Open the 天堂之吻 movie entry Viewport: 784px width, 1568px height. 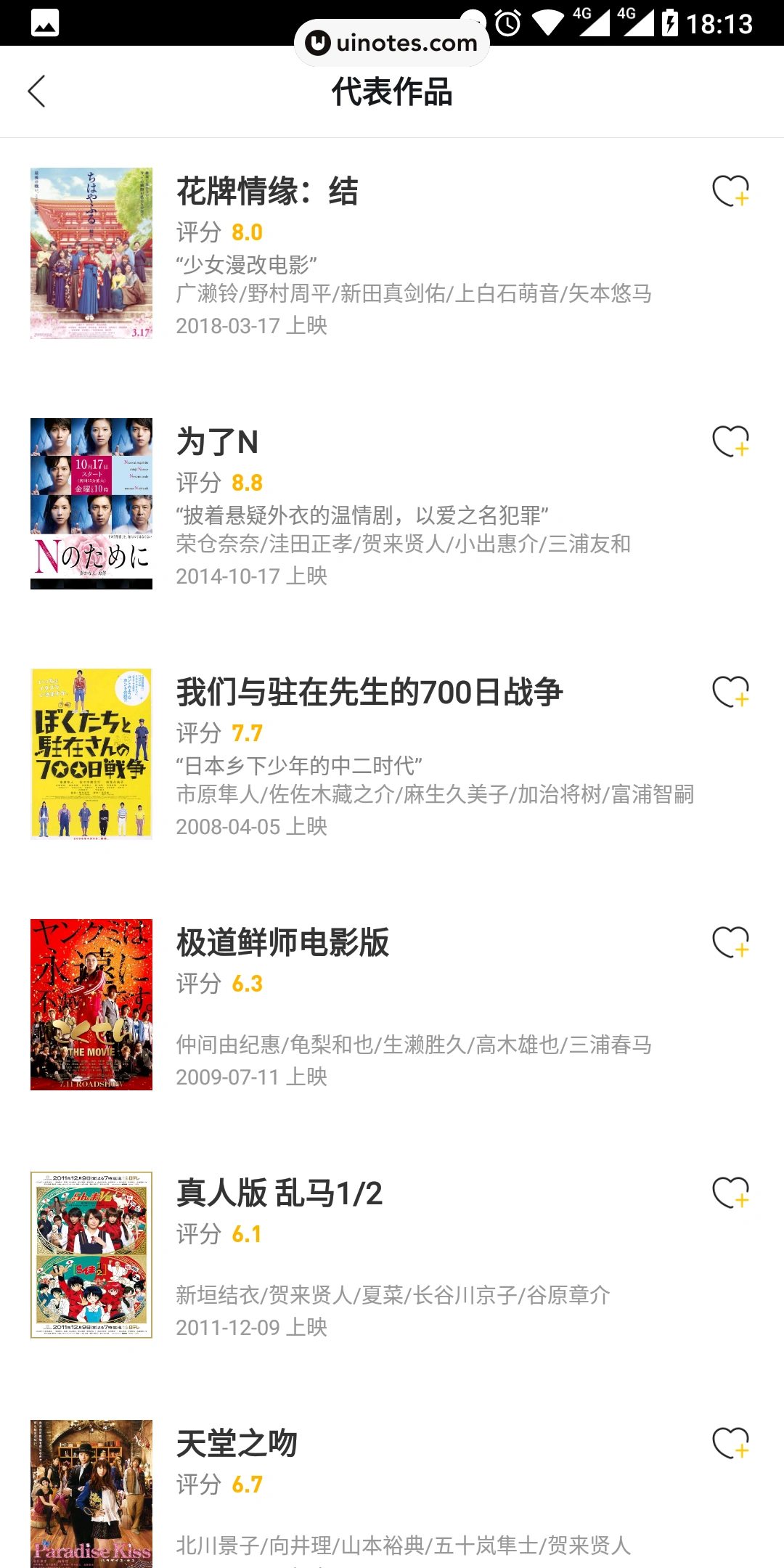[x=237, y=1444]
